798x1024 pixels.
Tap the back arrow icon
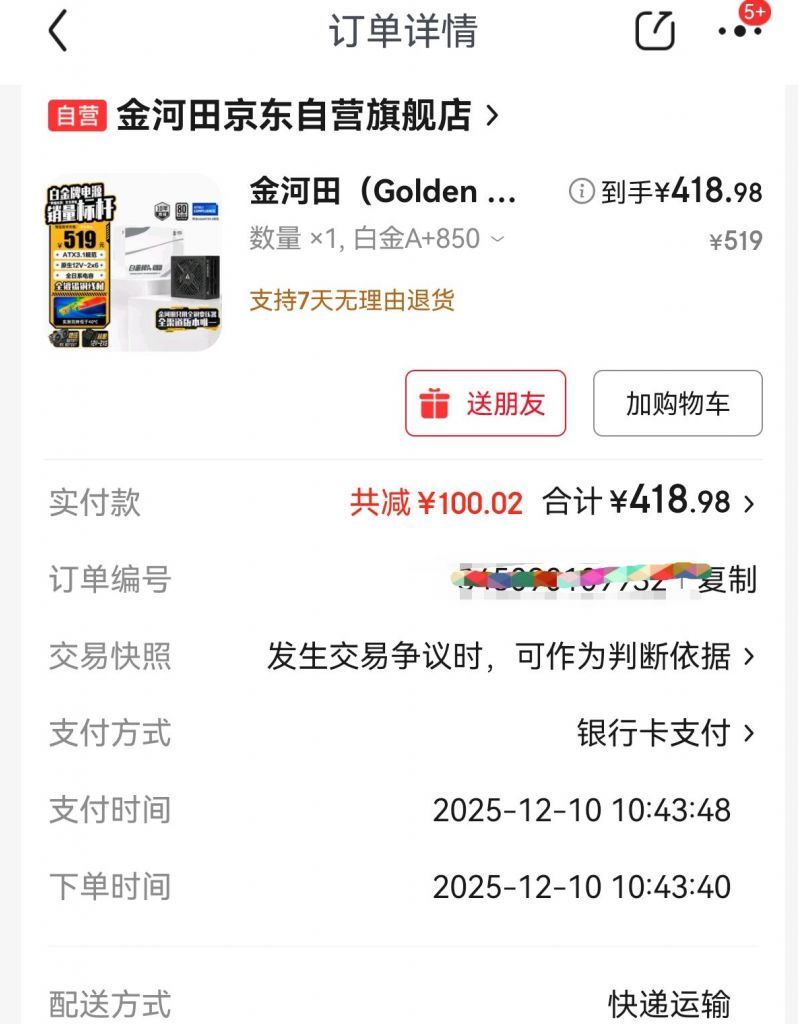point(57,30)
